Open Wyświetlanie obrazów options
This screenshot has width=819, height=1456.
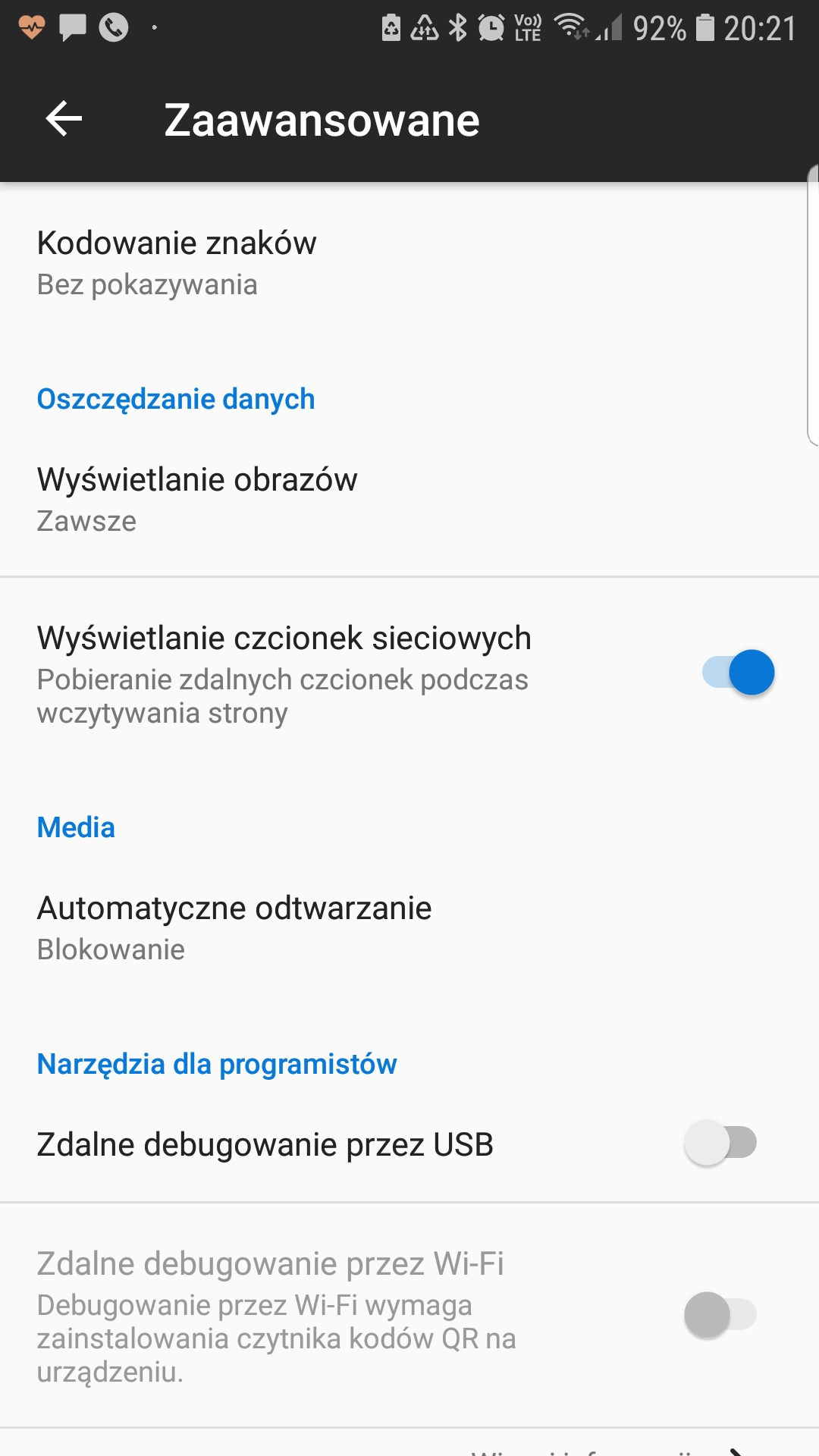(x=197, y=499)
